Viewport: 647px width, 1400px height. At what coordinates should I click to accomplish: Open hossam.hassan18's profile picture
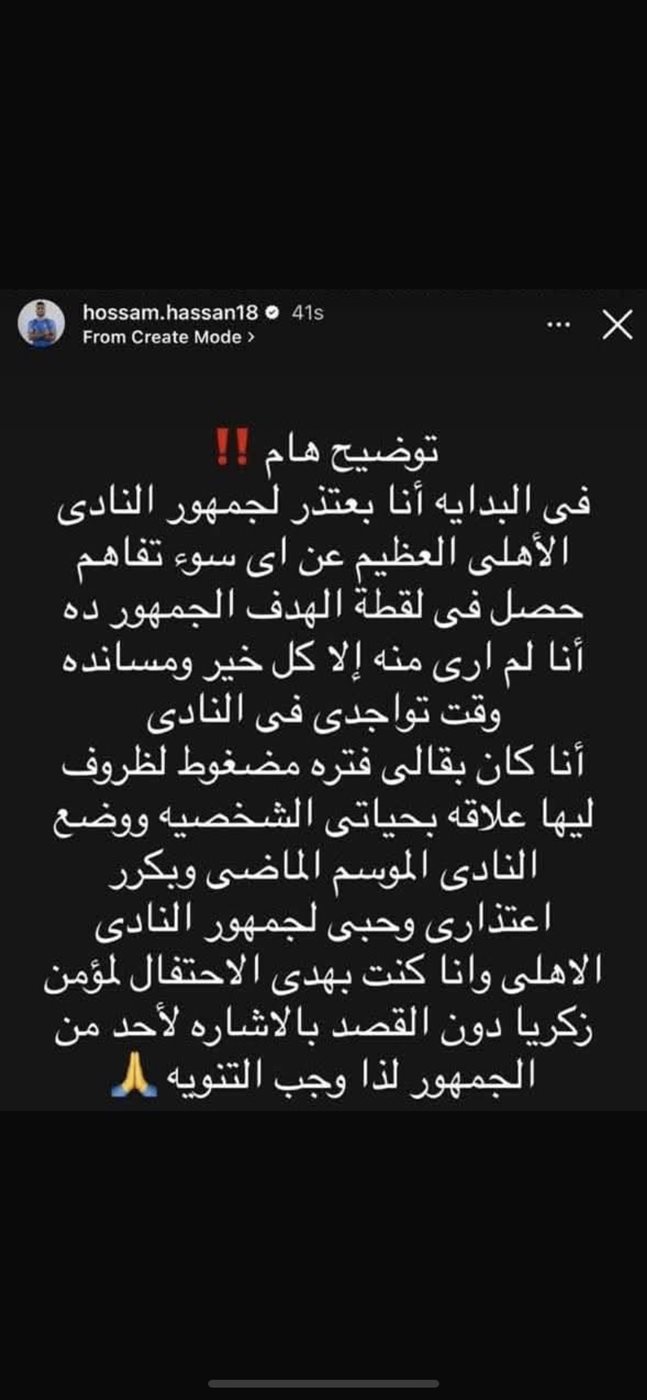pos(43,325)
